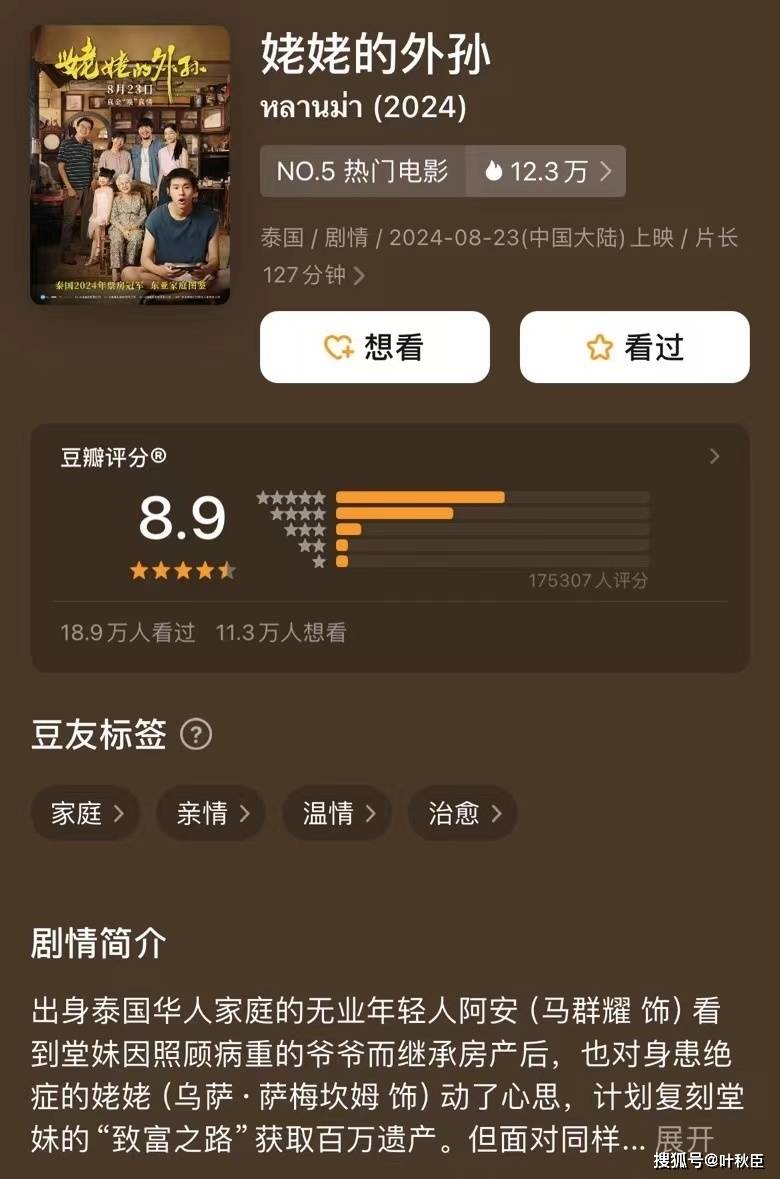This screenshot has width=780, height=1179.
Task: Select the 治愈 tag chip
Action: 462,813
